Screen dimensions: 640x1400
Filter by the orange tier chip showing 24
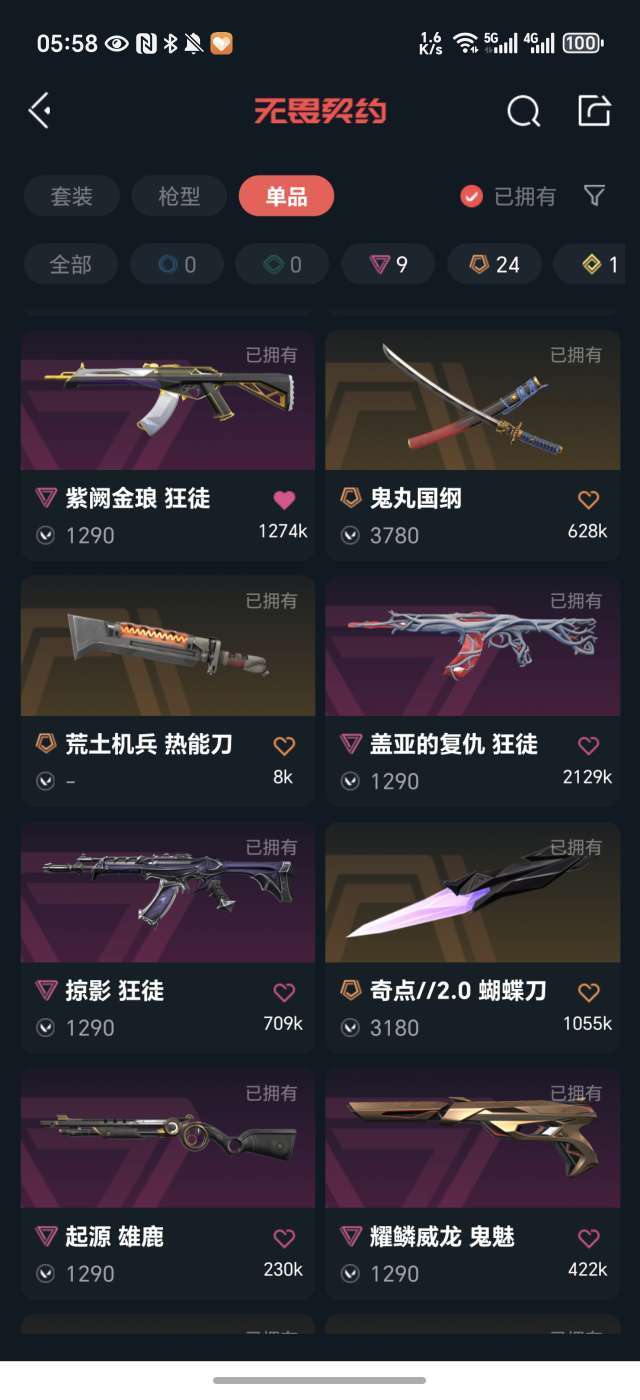click(495, 264)
